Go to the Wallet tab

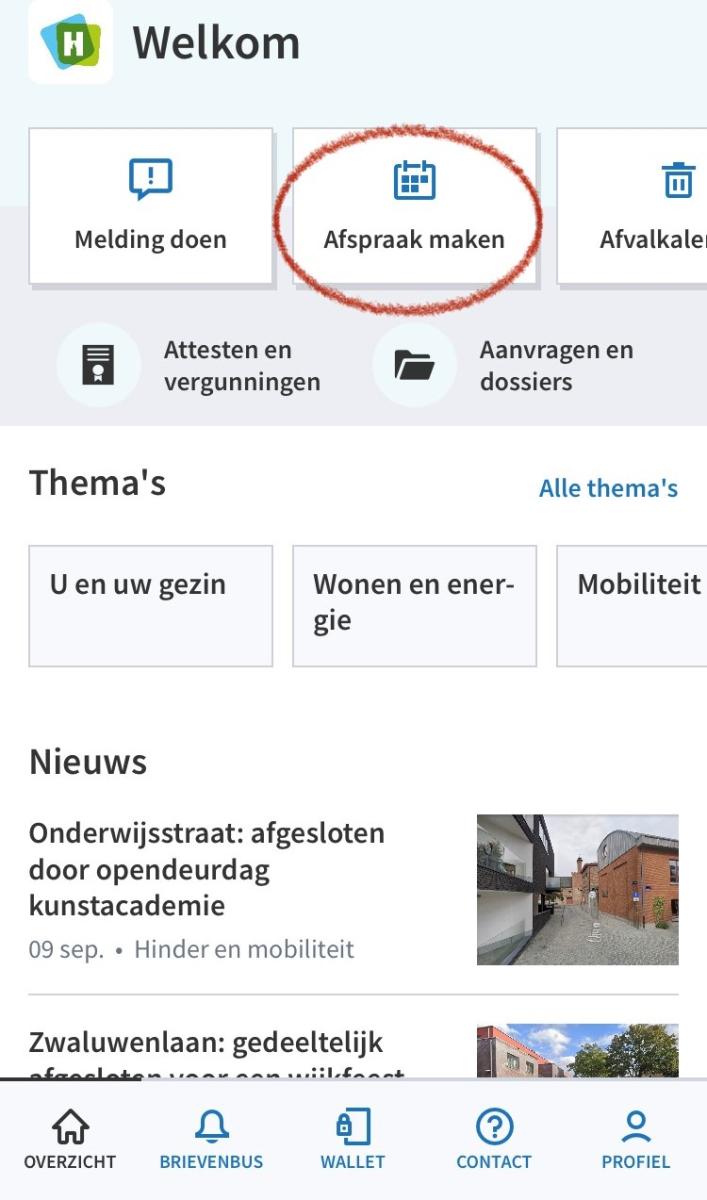coord(352,1140)
